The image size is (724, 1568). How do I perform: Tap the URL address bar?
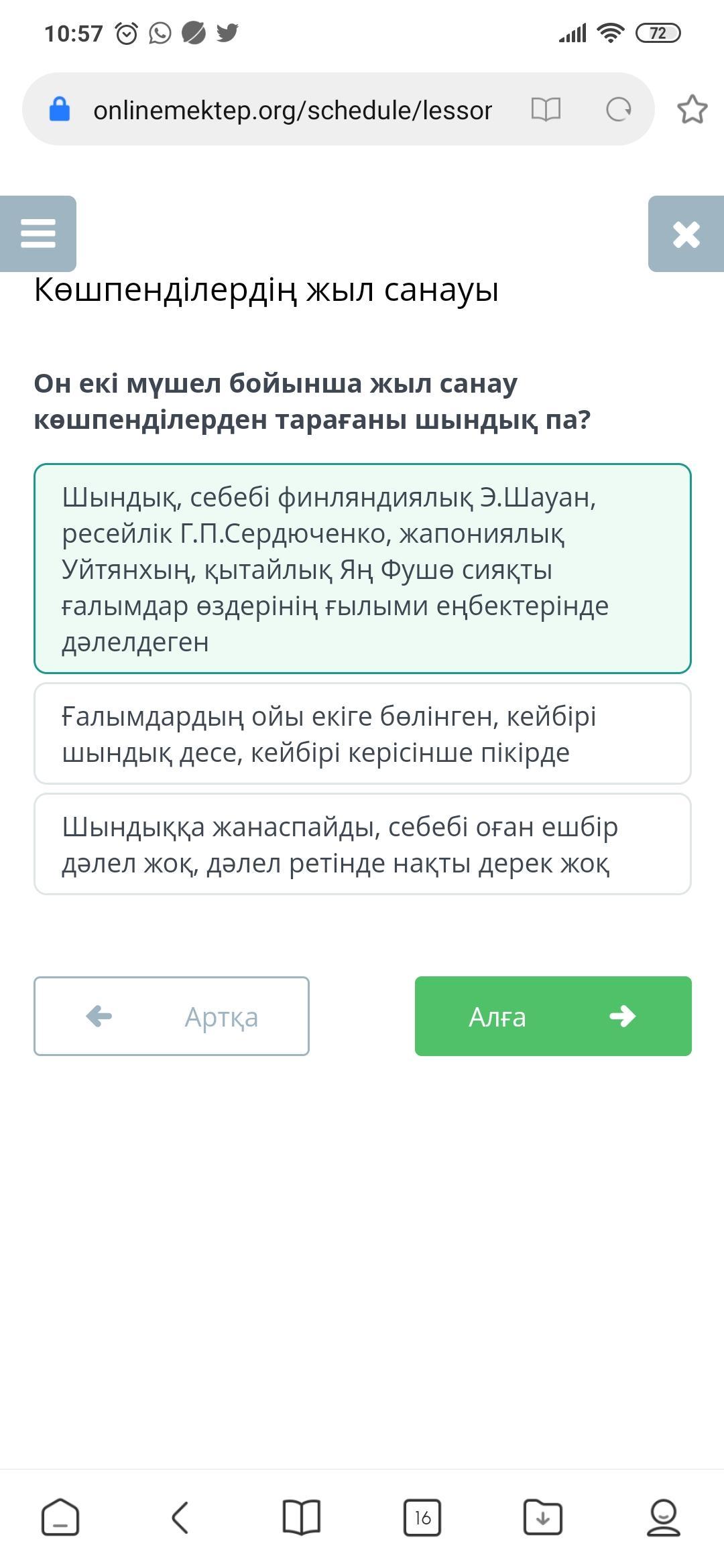(x=293, y=109)
